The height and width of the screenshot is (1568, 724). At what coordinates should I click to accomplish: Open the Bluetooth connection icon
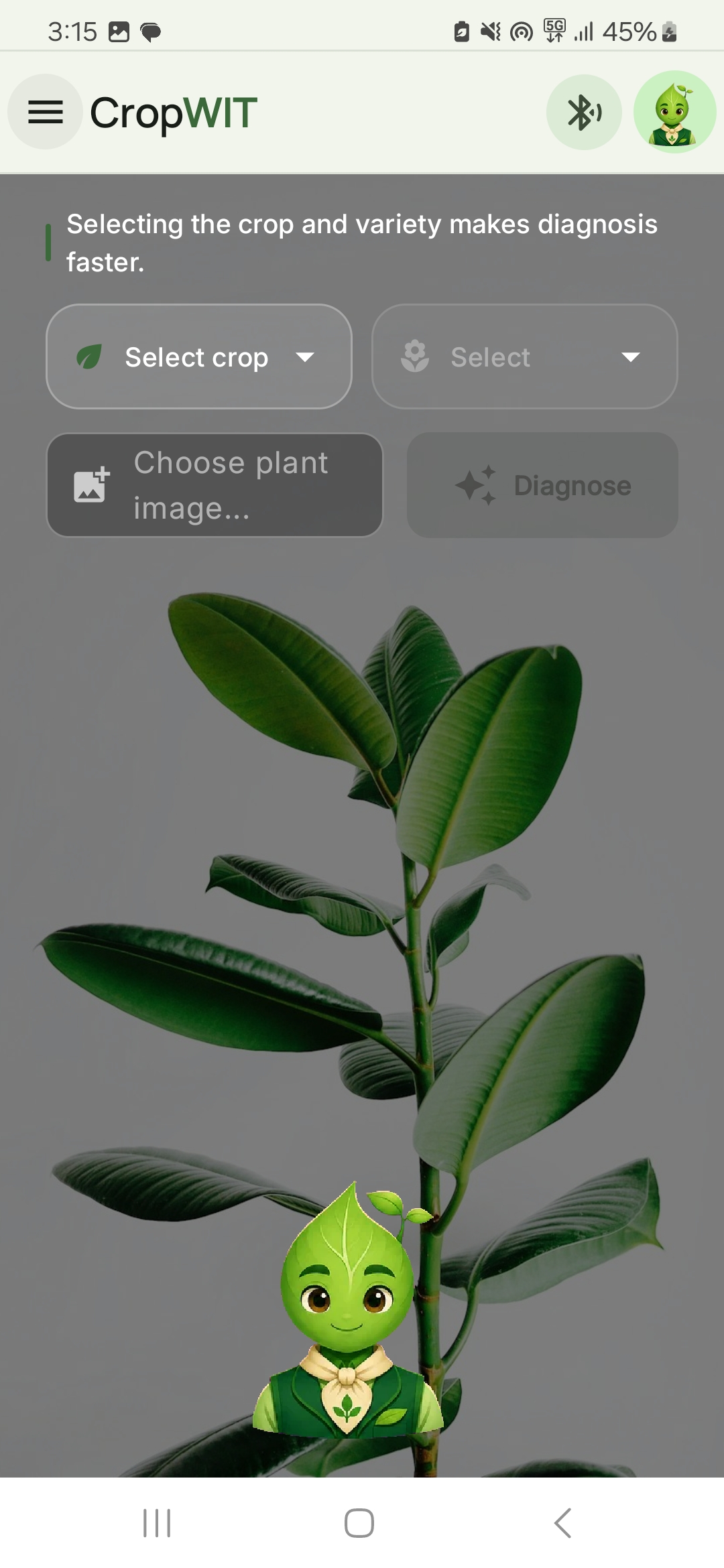point(584,112)
